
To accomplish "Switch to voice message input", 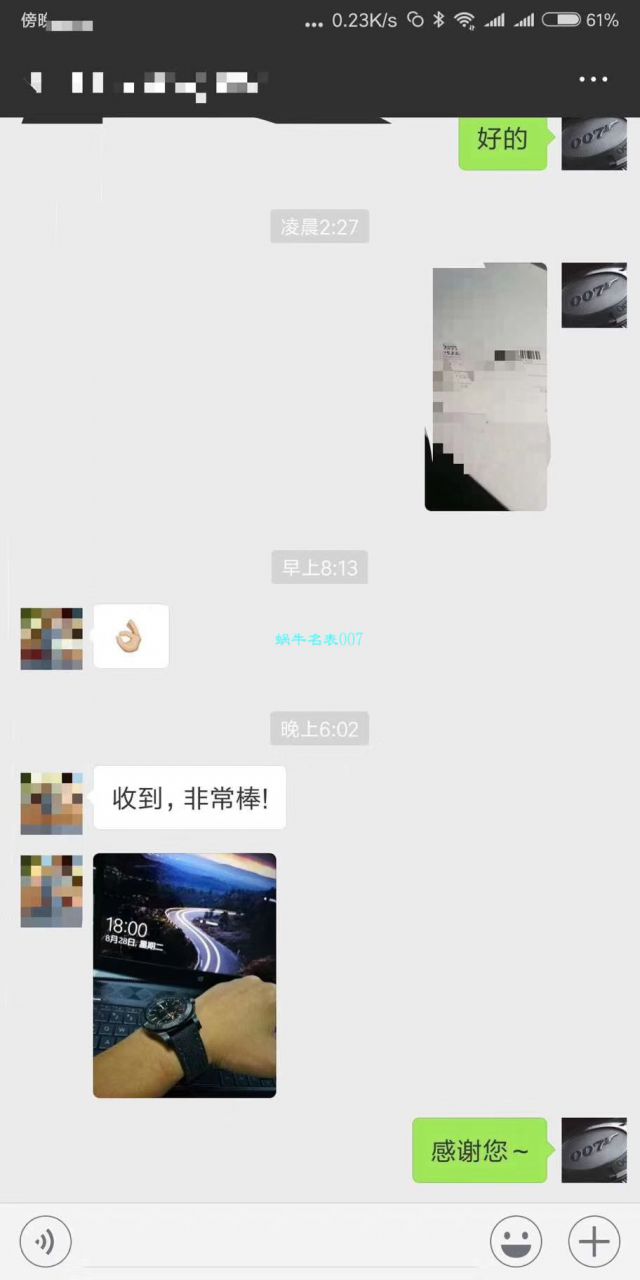I will pos(45,1242).
